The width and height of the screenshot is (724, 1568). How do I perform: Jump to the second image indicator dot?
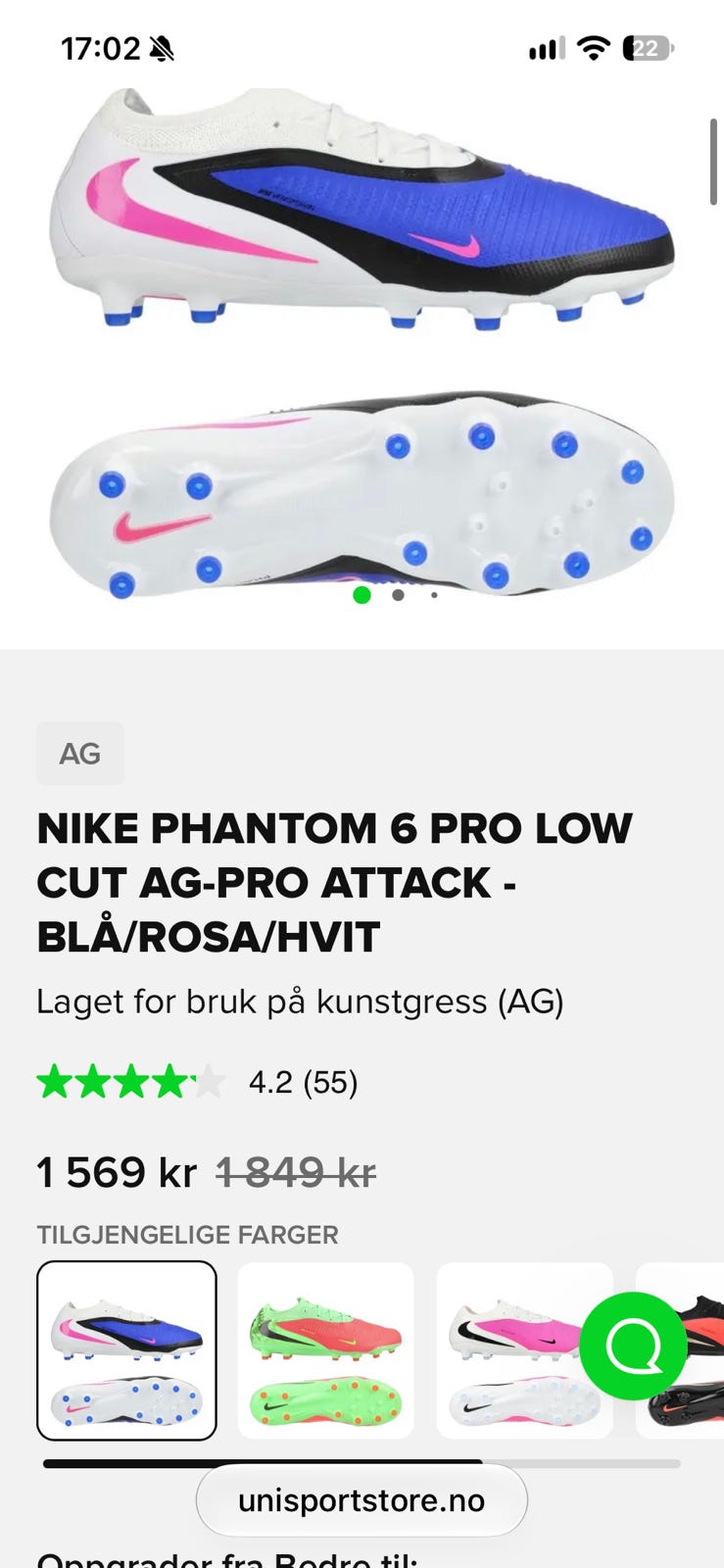[398, 595]
